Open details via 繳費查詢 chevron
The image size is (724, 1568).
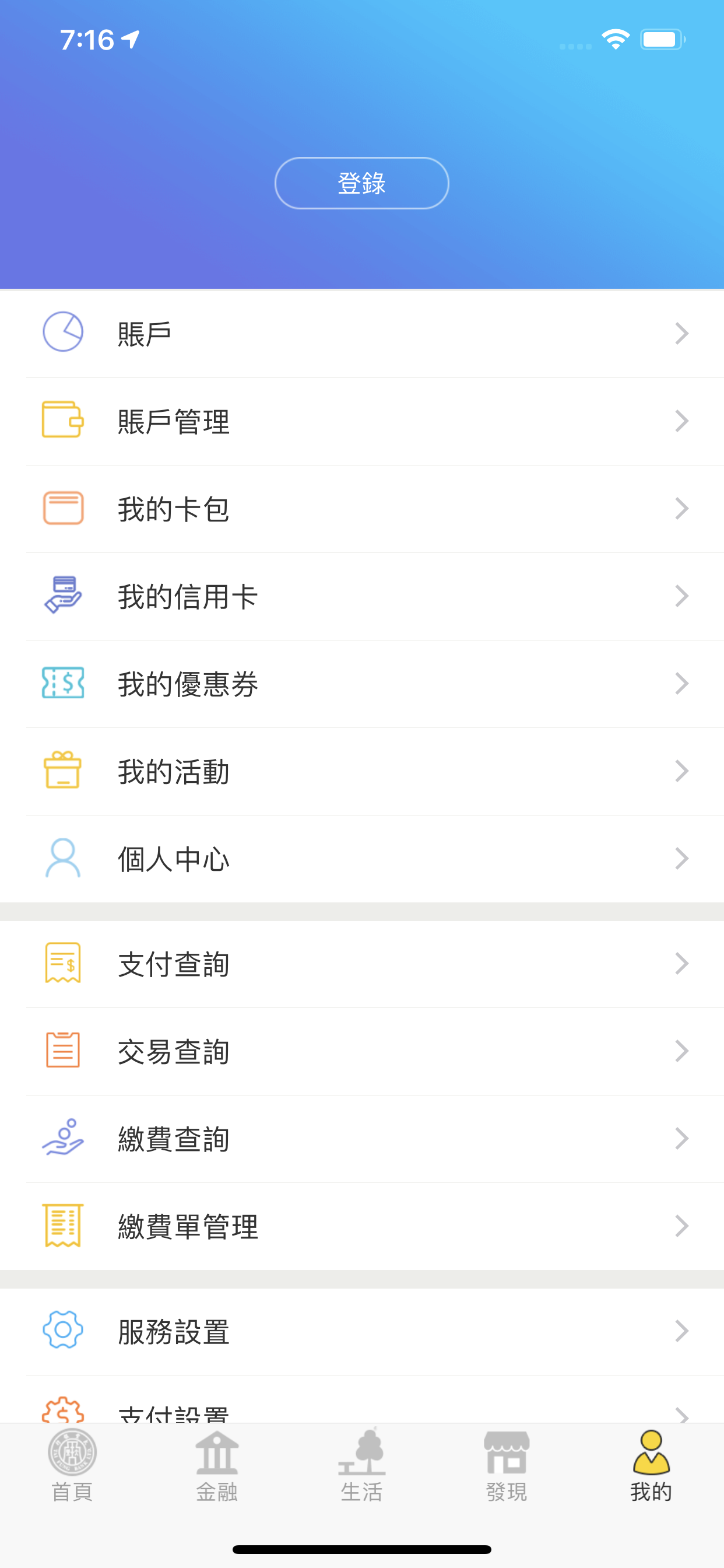681,1139
